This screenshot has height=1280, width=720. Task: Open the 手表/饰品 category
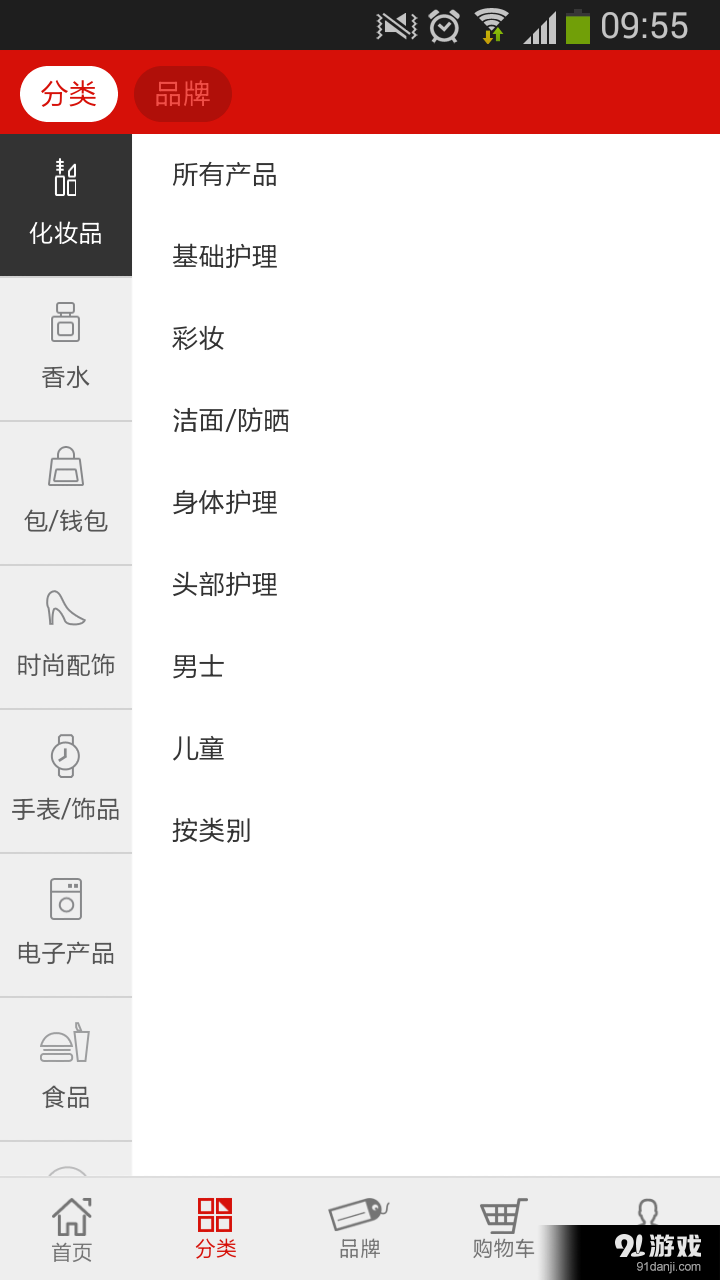66,781
